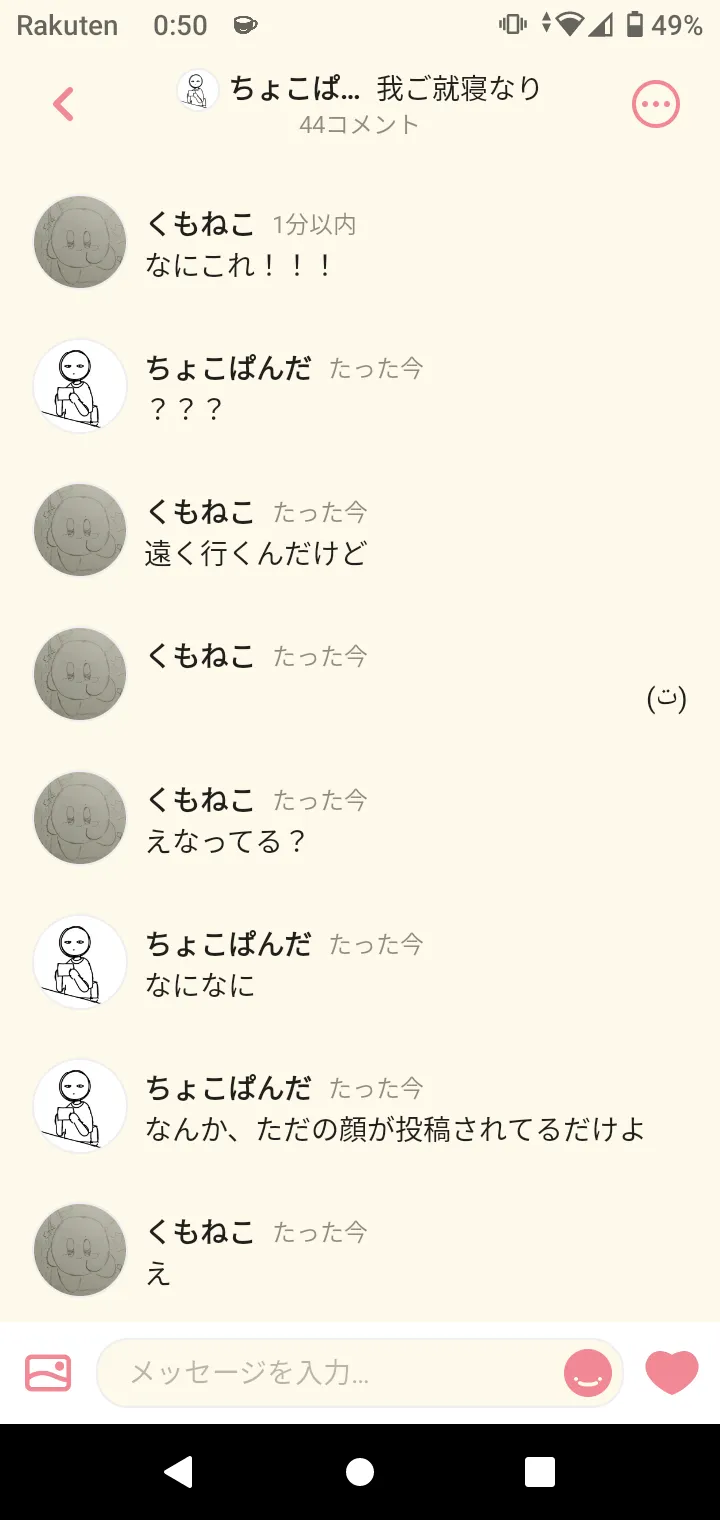This screenshot has width=720, height=1520.
Task: Open くもねこ's avatar beside なにこれ！！！
Action: tap(80, 242)
